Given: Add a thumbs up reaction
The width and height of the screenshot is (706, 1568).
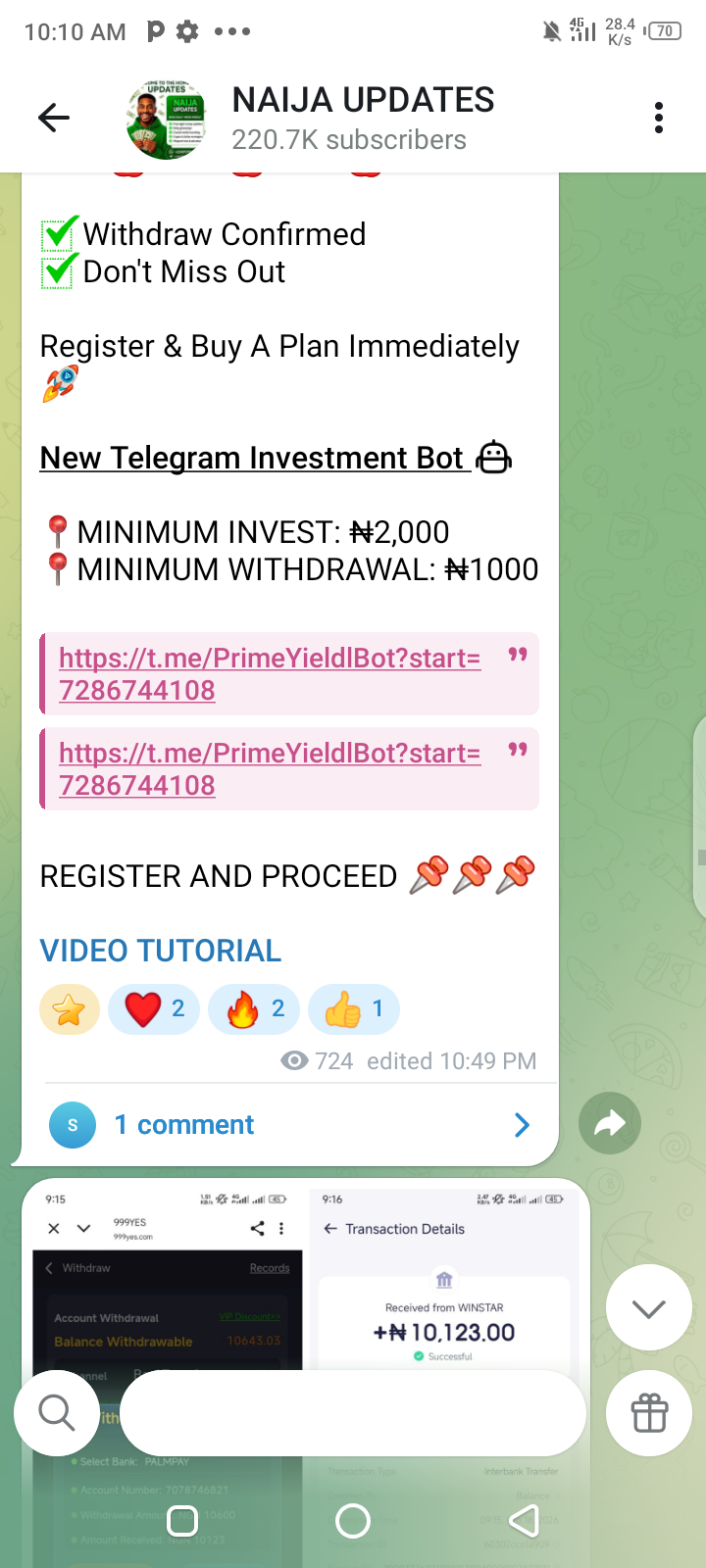Looking at the screenshot, I should 353,1009.
